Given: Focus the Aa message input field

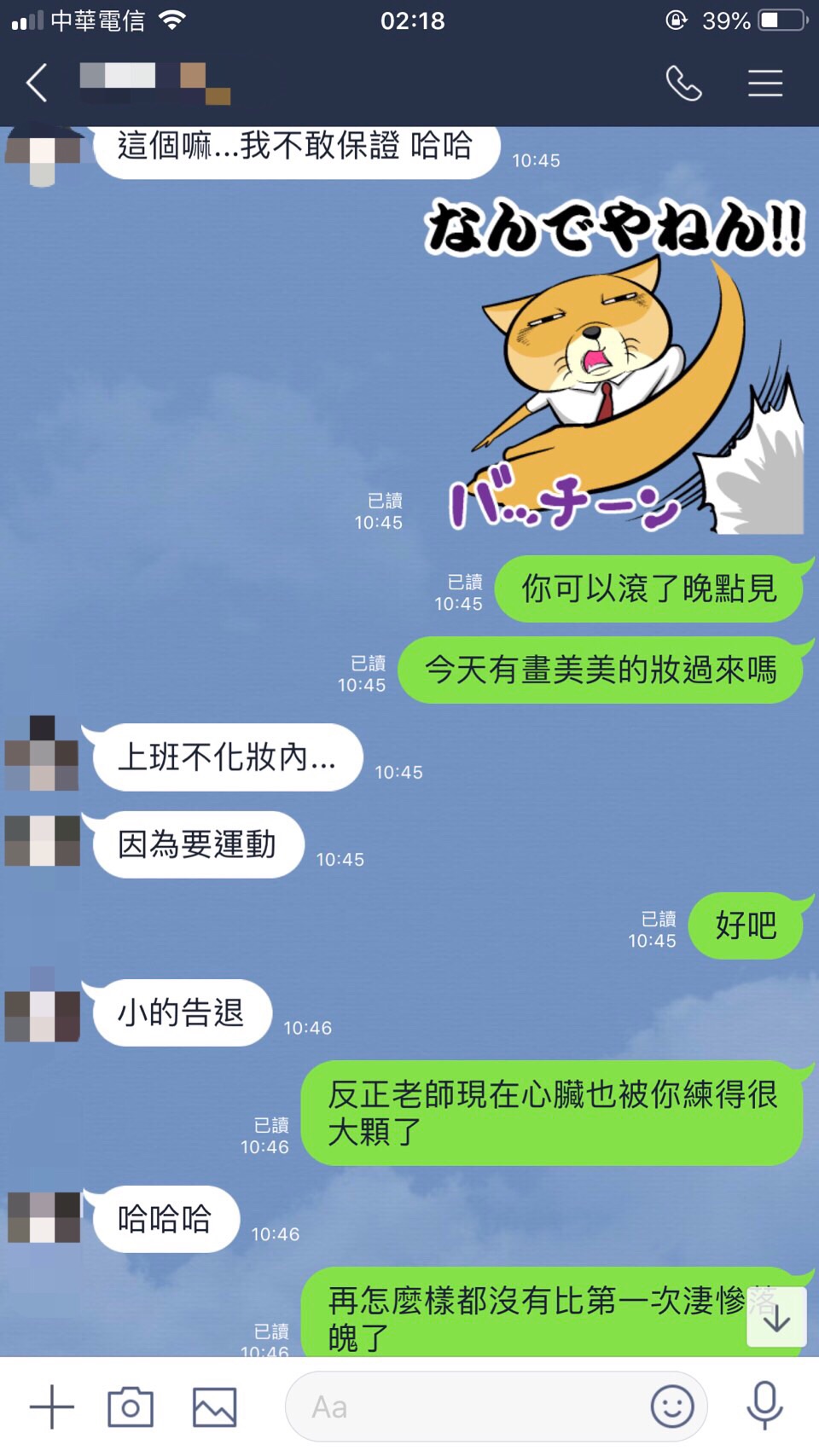Looking at the screenshot, I should tap(461, 1407).
